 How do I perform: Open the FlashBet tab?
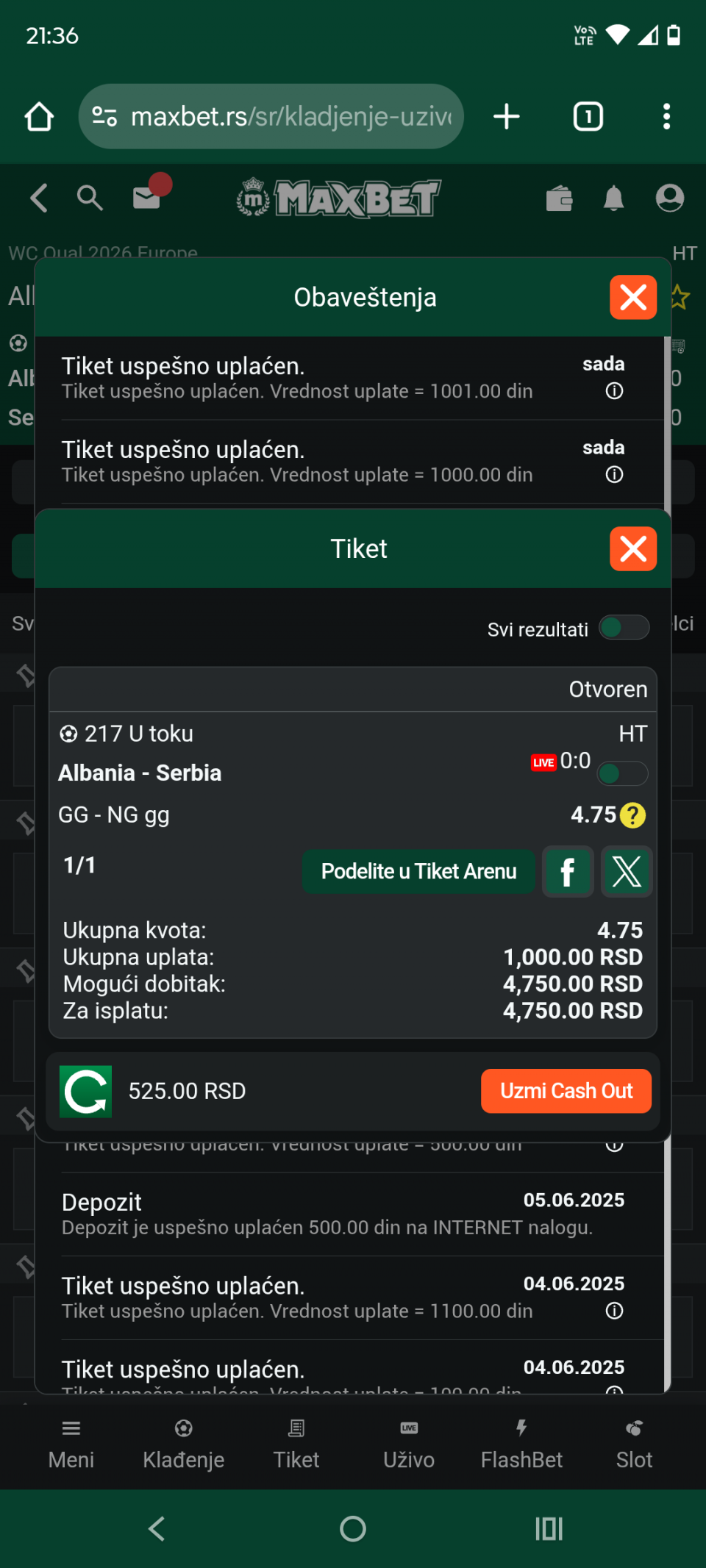click(x=521, y=1444)
